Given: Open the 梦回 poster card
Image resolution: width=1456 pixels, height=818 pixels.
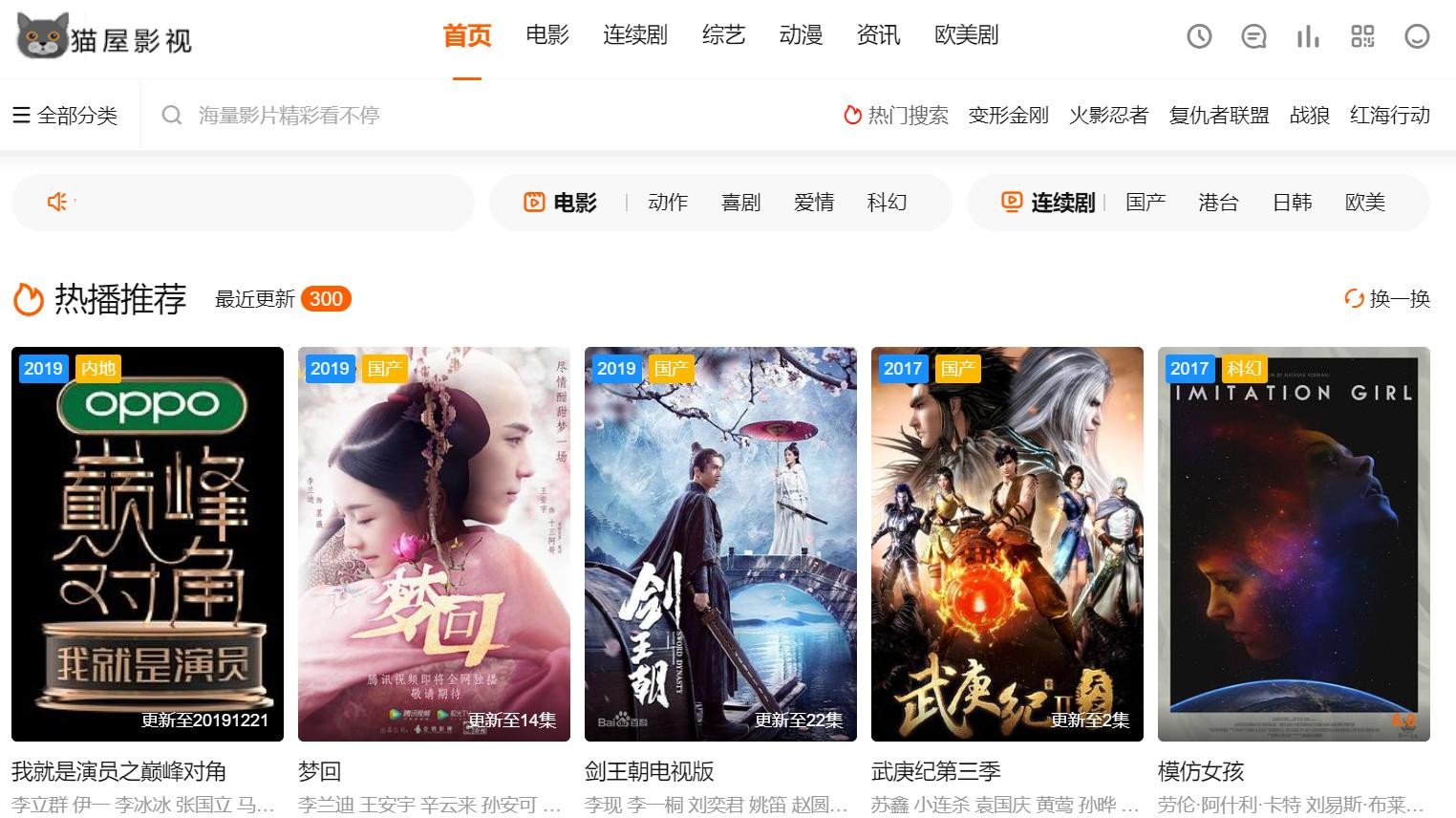Looking at the screenshot, I should click(434, 544).
